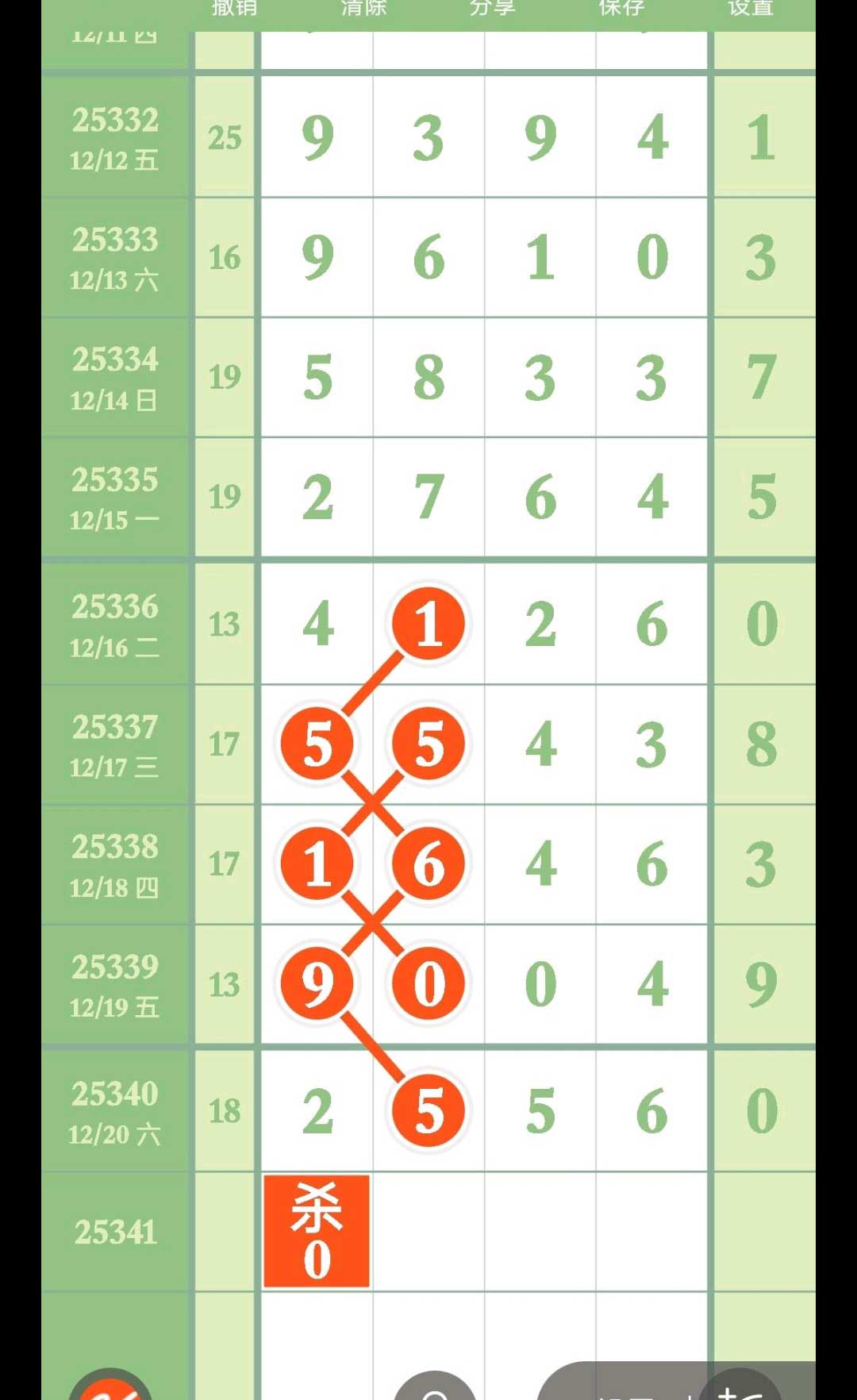Image resolution: width=857 pixels, height=1400 pixels.
Task: Tap the circled 1 in row 25336
Action: tap(428, 624)
